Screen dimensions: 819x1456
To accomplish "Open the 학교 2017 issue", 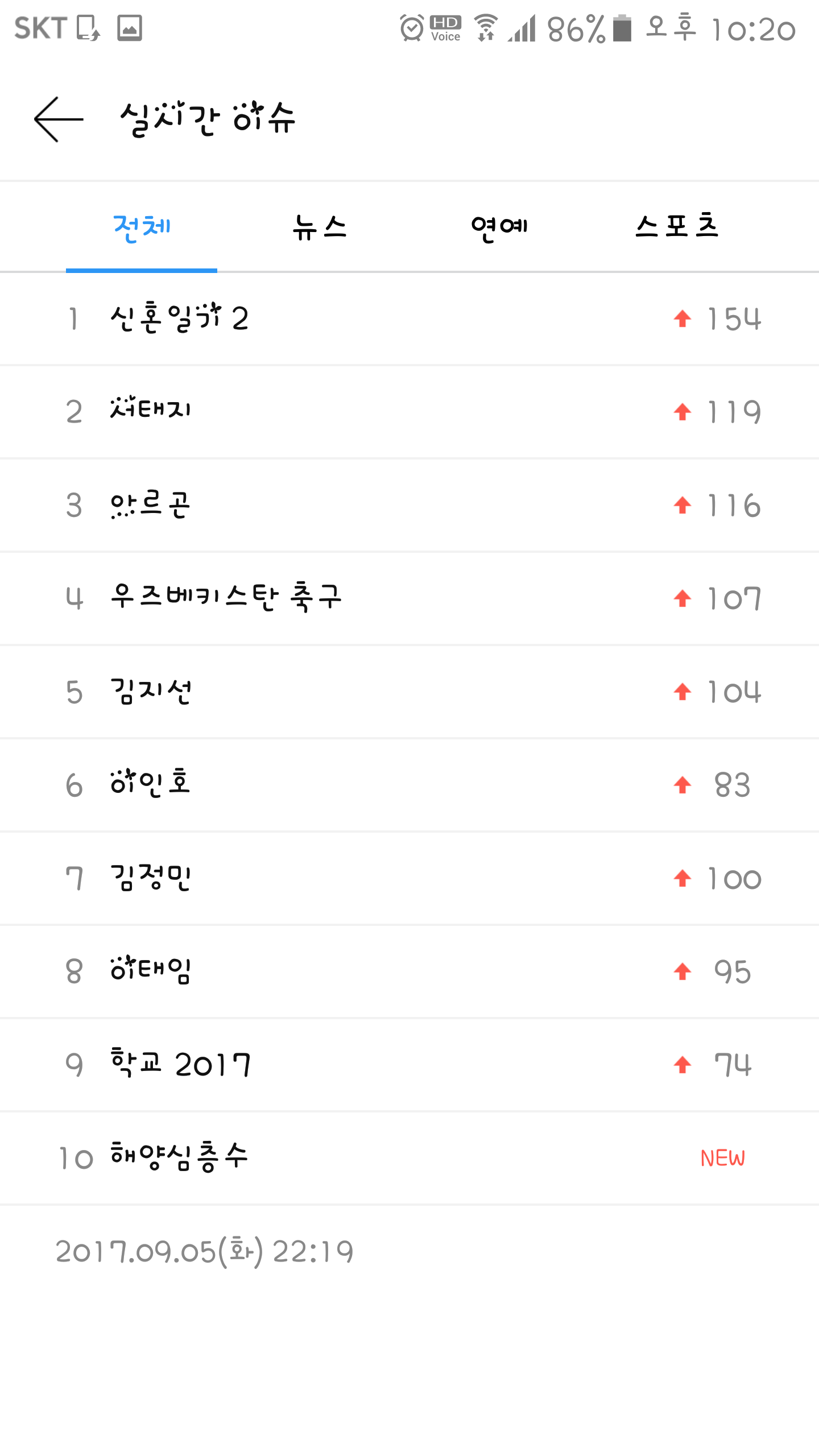I will point(409,1065).
